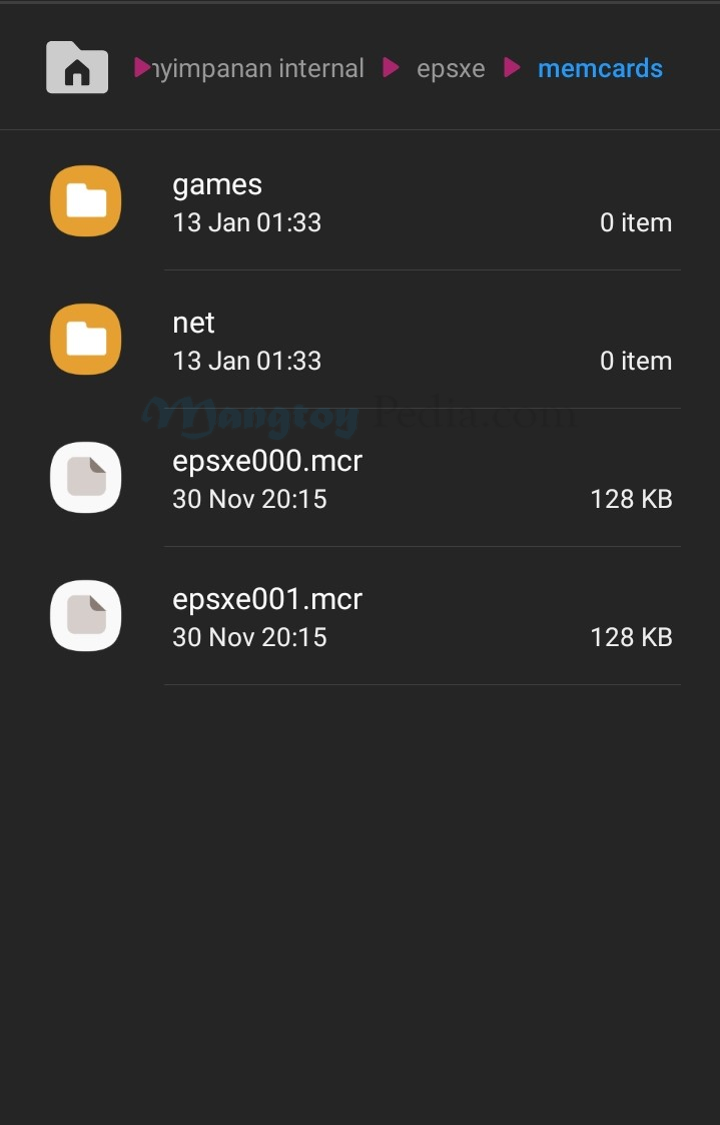Click the arrow before nyimpanan internal
720x1125 pixels.
click(x=141, y=67)
